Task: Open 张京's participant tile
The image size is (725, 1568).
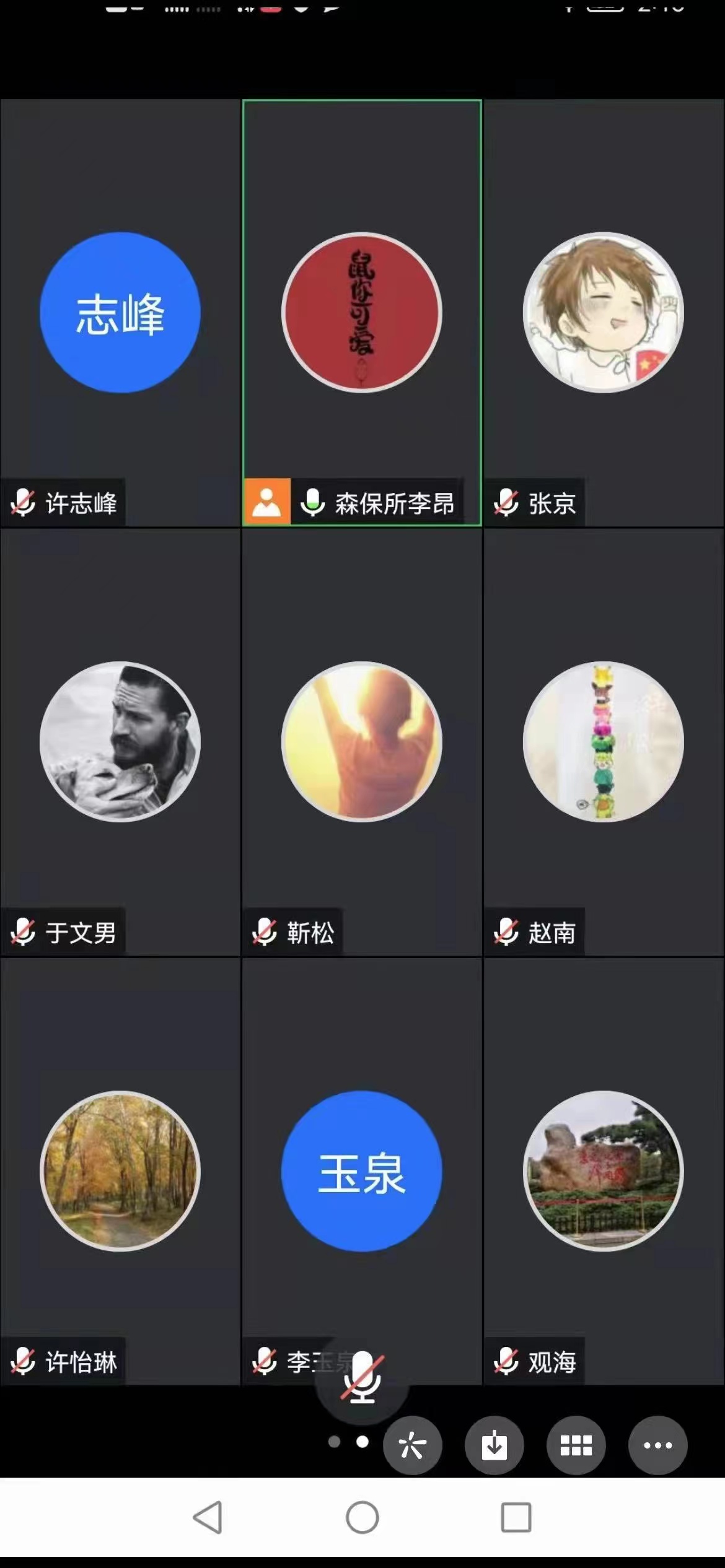Action: (x=604, y=313)
